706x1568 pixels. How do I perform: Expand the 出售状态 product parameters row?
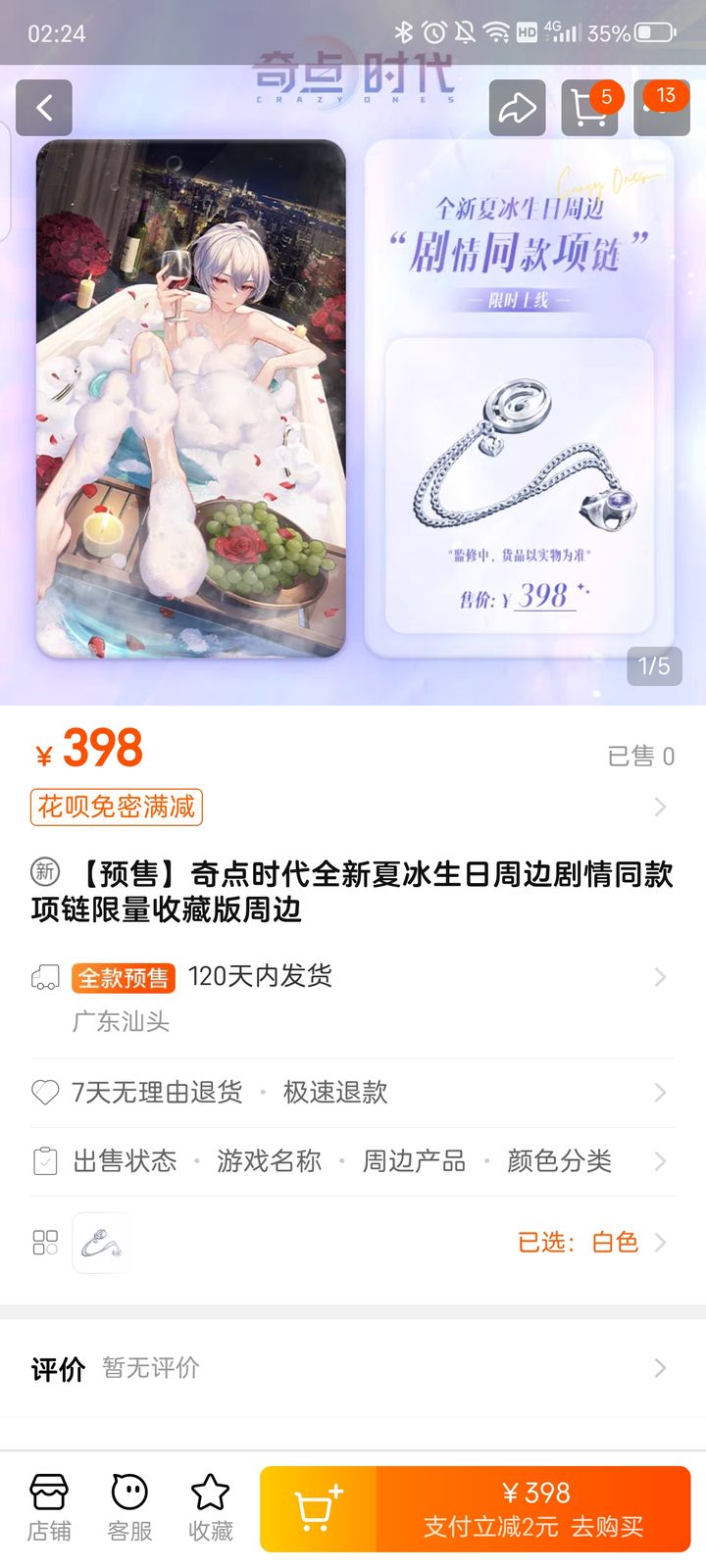(x=353, y=1161)
